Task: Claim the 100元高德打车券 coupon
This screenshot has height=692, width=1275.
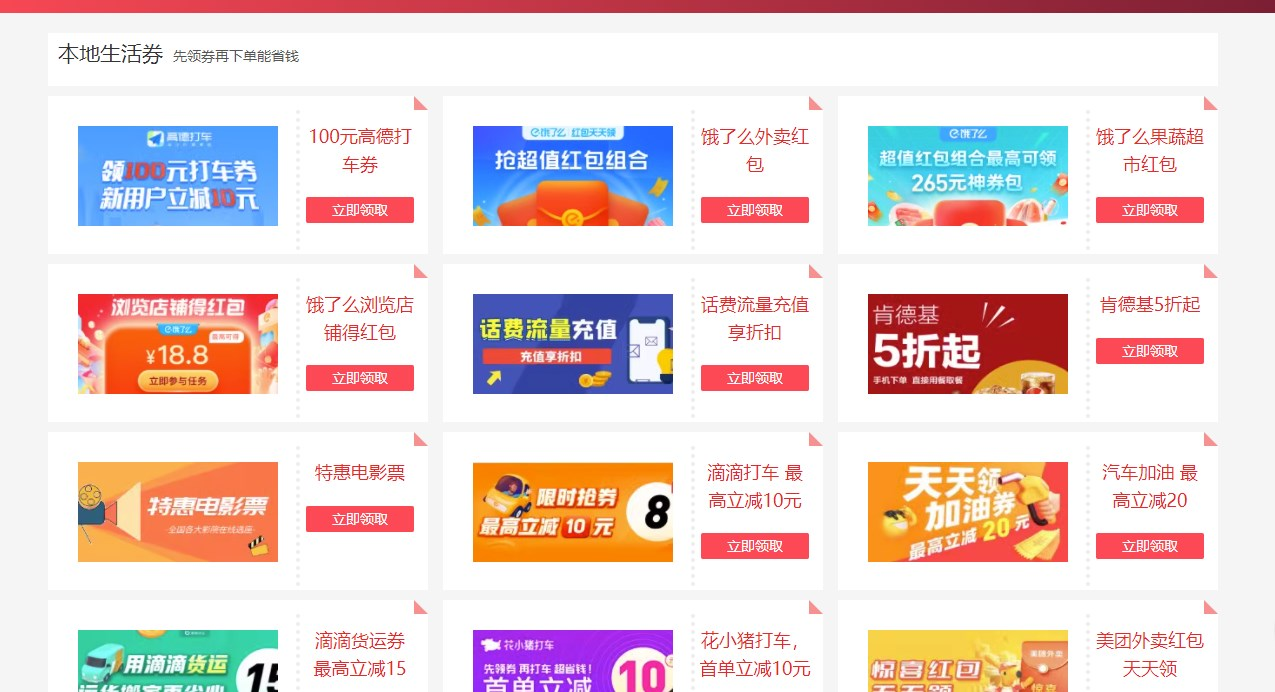Action: point(359,210)
